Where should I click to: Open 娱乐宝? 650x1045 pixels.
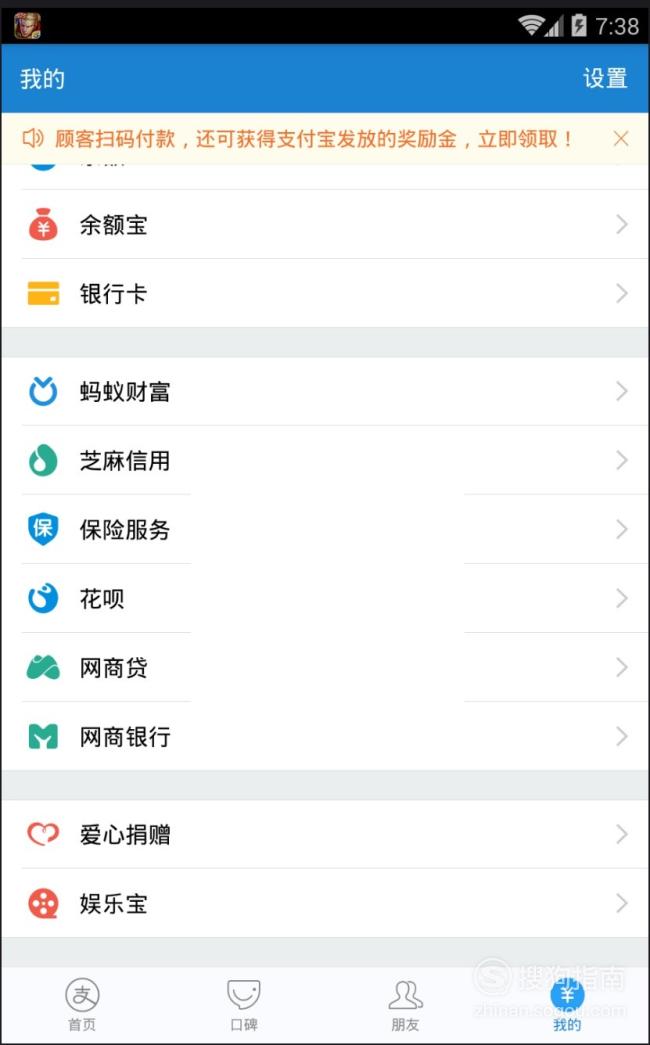[x=325, y=904]
